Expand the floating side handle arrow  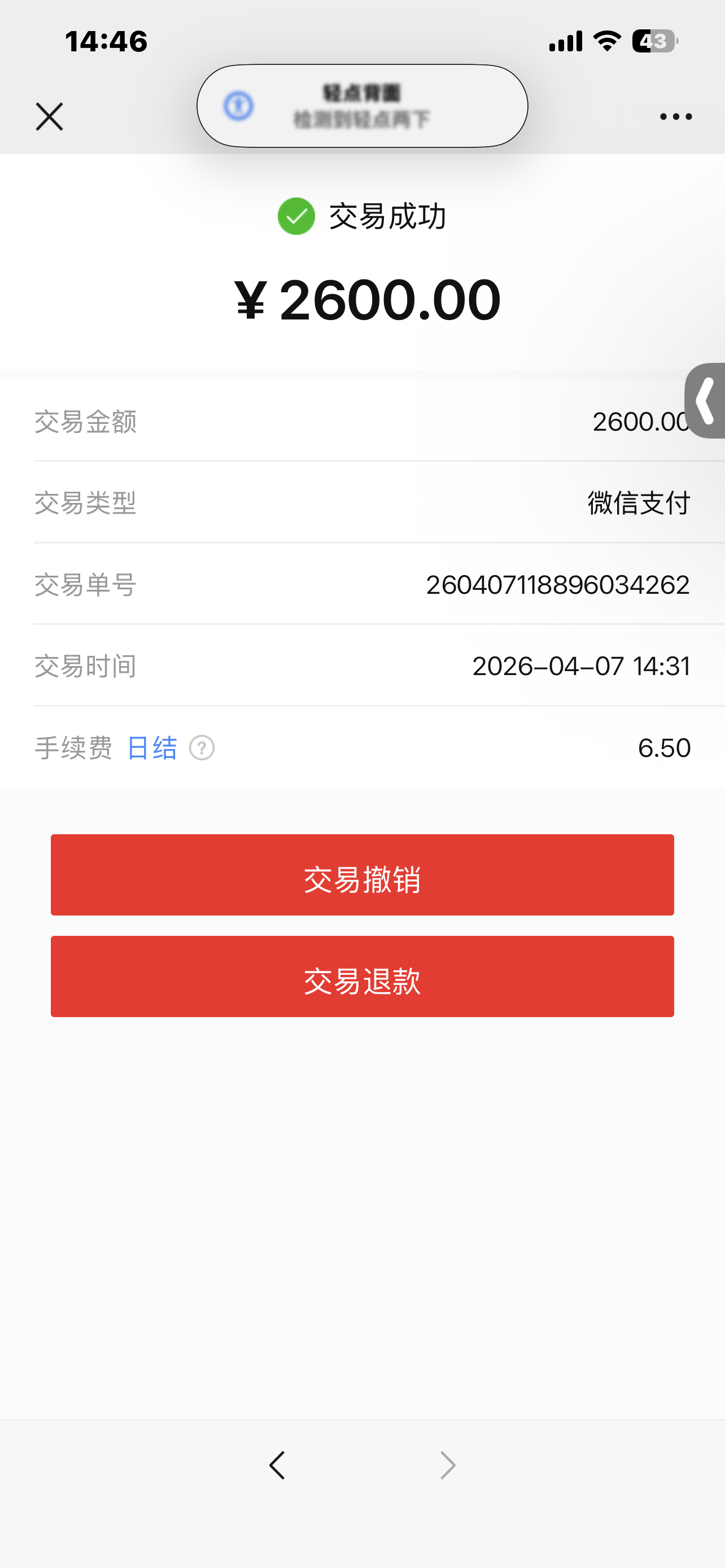[706, 401]
